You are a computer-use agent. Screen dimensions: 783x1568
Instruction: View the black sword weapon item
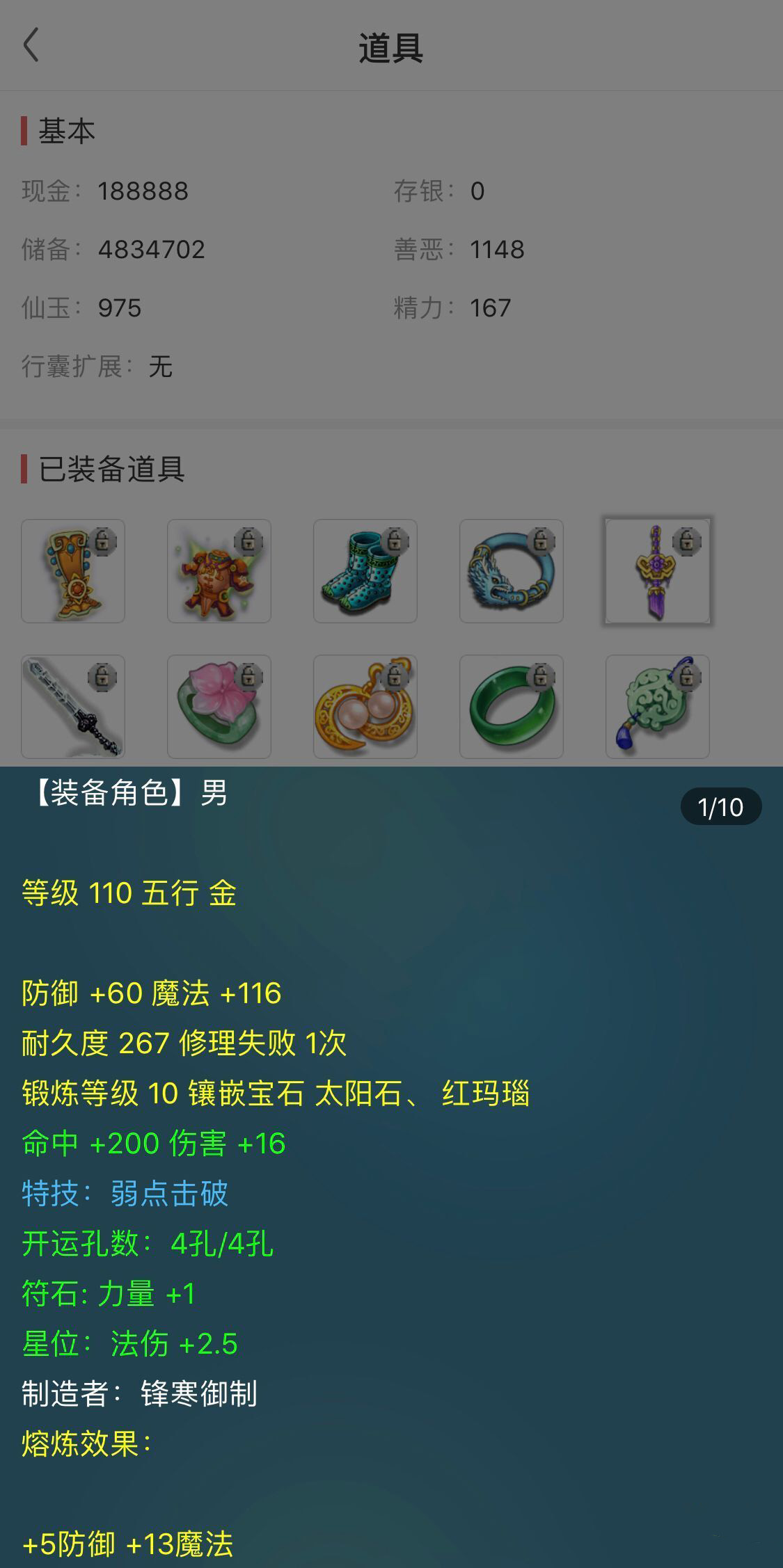(x=73, y=707)
